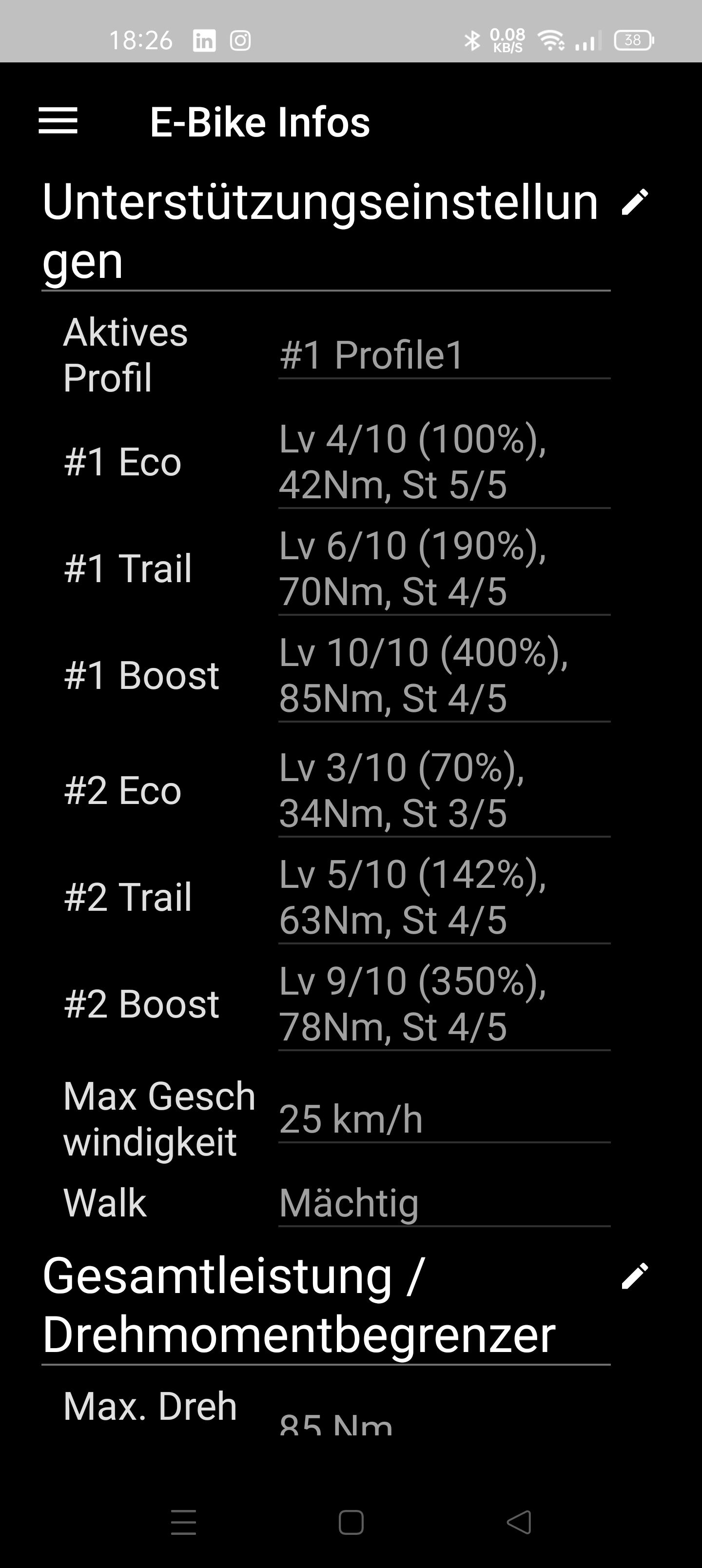Open the #1 Eco assist setting
702x1568 pixels.
click(x=443, y=462)
